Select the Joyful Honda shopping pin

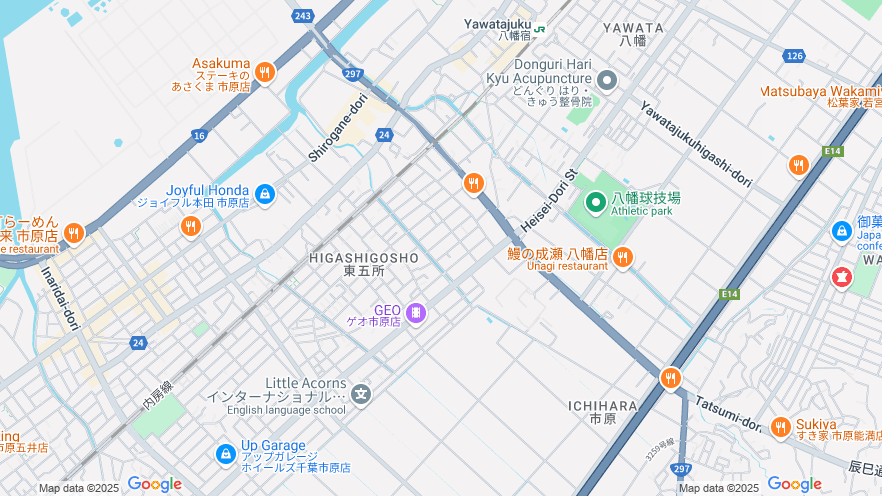(265, 194)
